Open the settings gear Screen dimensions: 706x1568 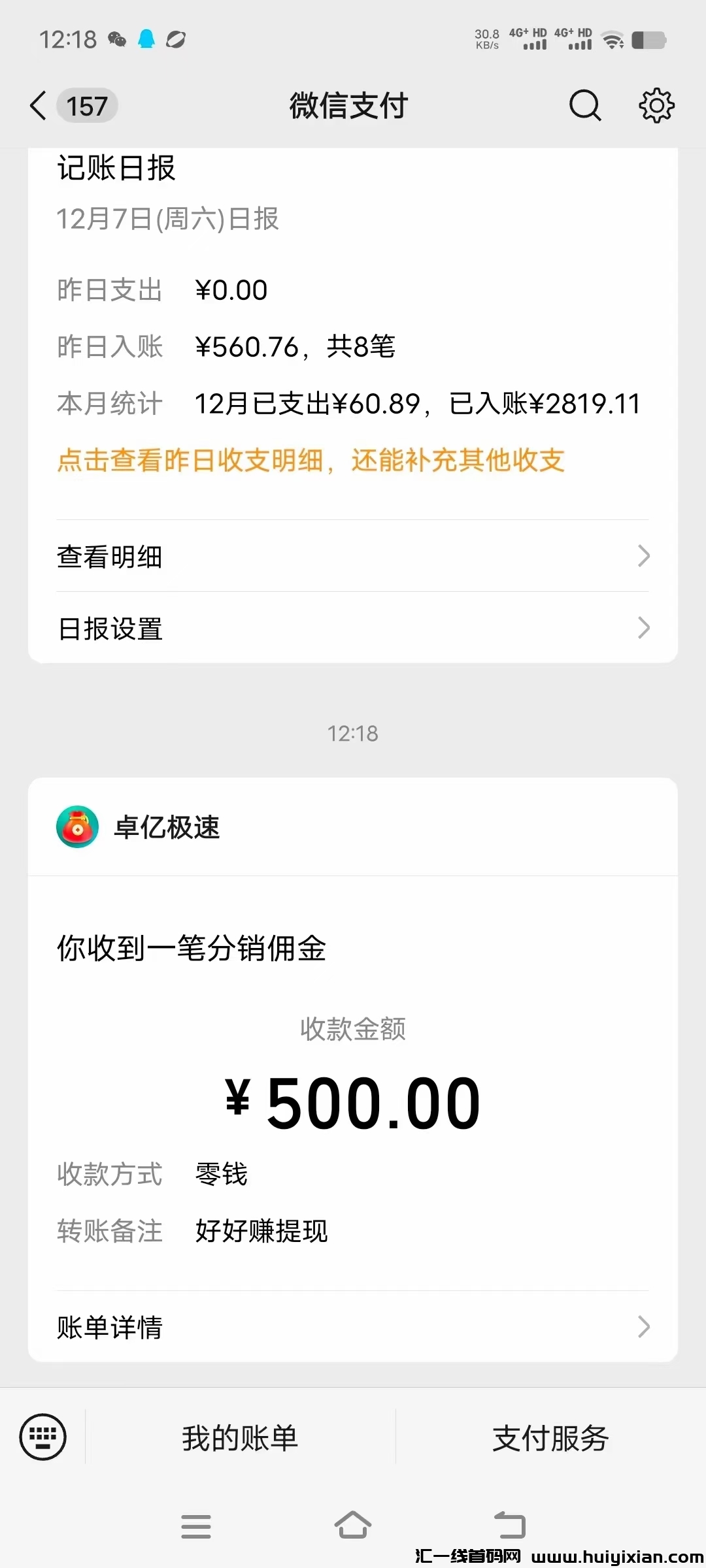656,106
